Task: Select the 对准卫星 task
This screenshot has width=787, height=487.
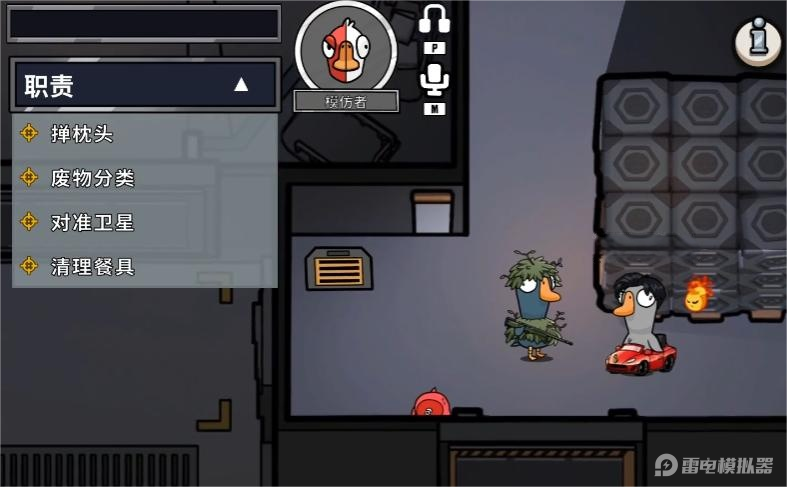Action: 92,222
